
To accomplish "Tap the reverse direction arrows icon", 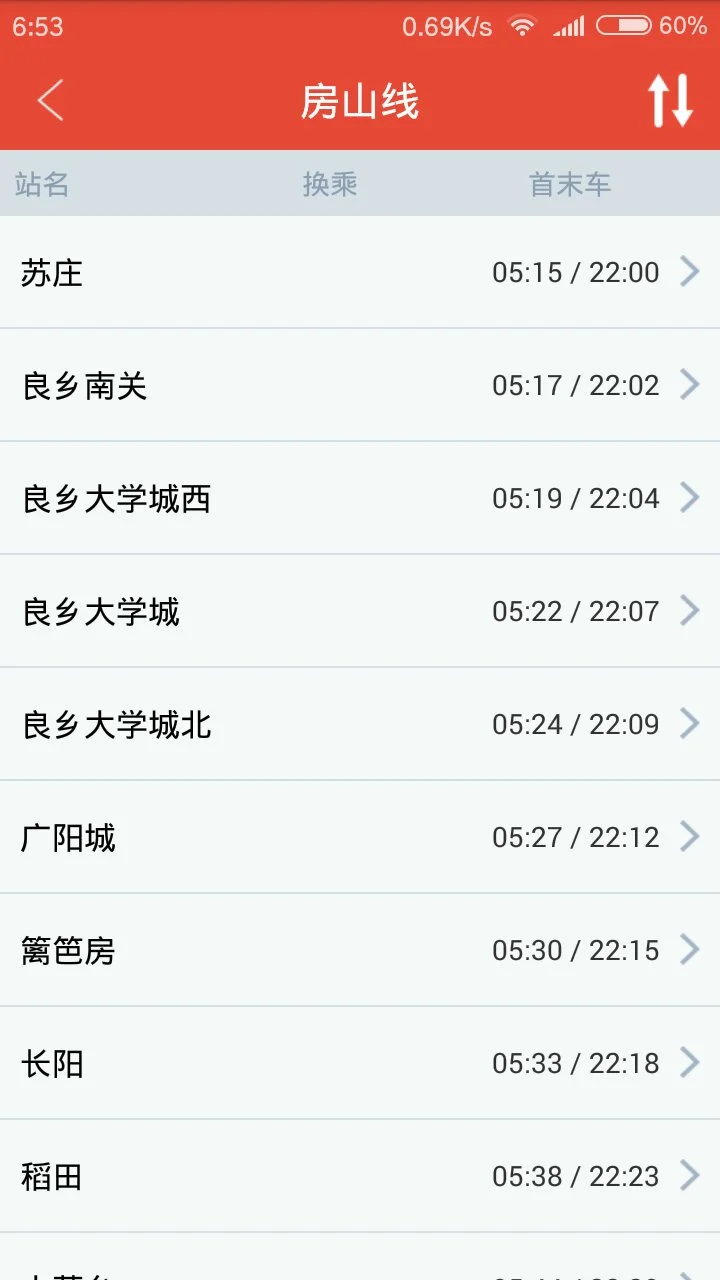I will (672, 101).
